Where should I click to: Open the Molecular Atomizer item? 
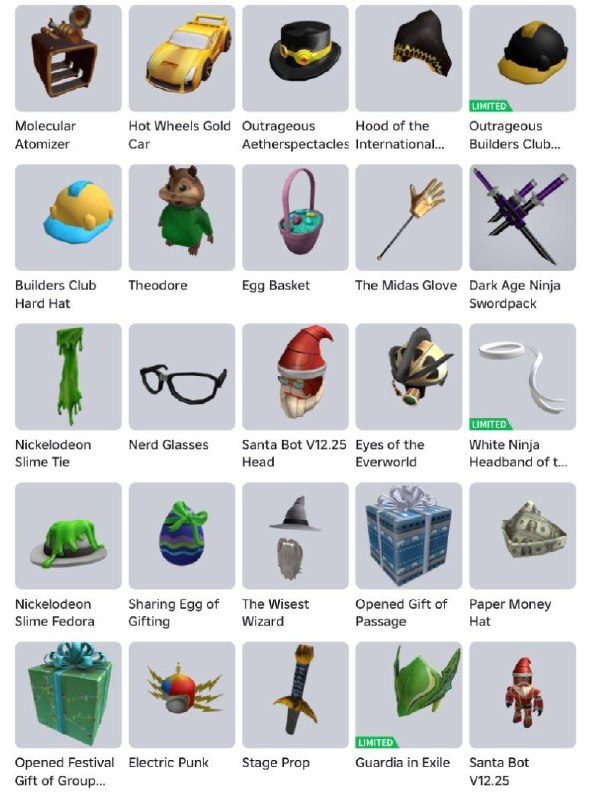(x=68, y=58)
